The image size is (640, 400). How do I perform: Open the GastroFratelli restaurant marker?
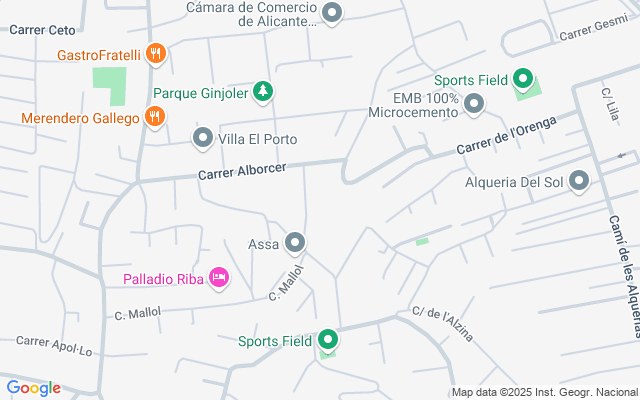click(x=155, y=54)
